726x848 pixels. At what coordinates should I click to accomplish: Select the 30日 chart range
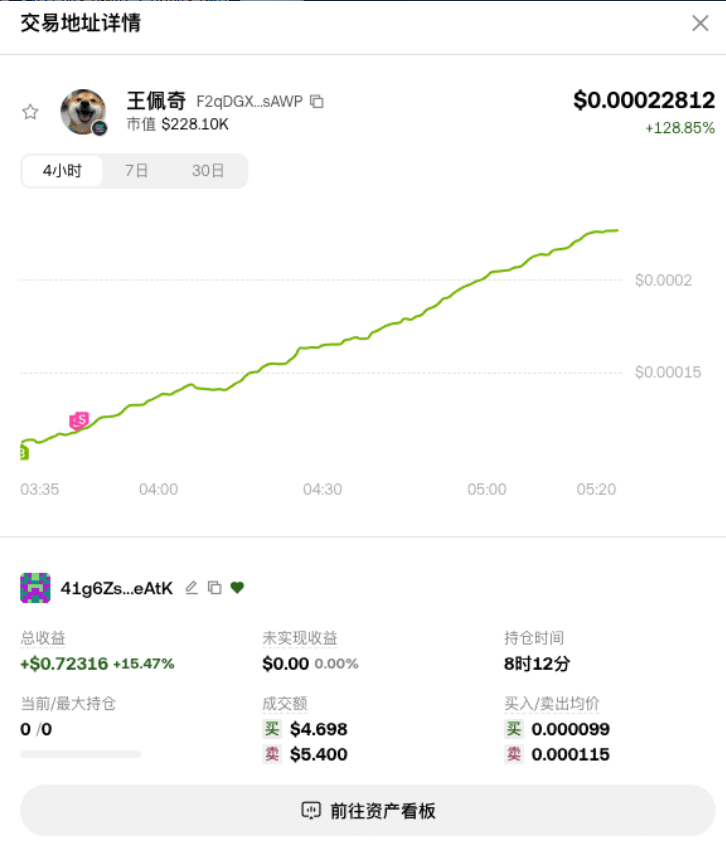pyautogui.click(x=208, y=171)
